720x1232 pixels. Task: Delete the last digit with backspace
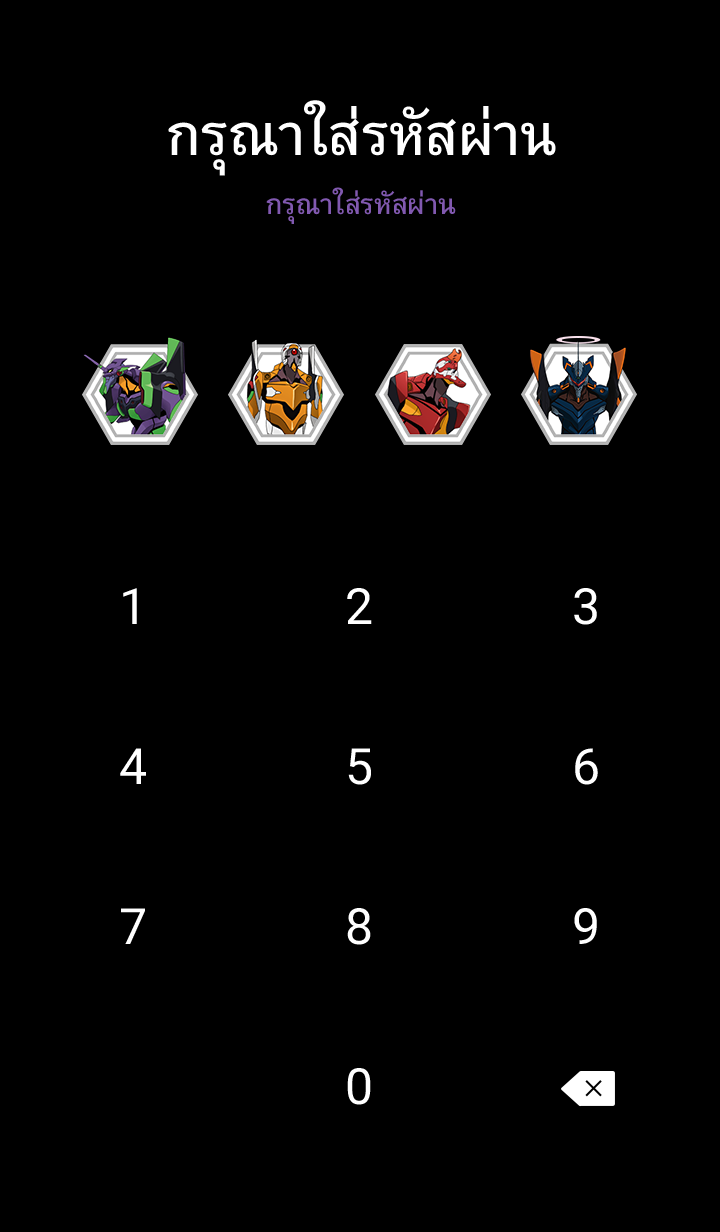[589, 1088]
